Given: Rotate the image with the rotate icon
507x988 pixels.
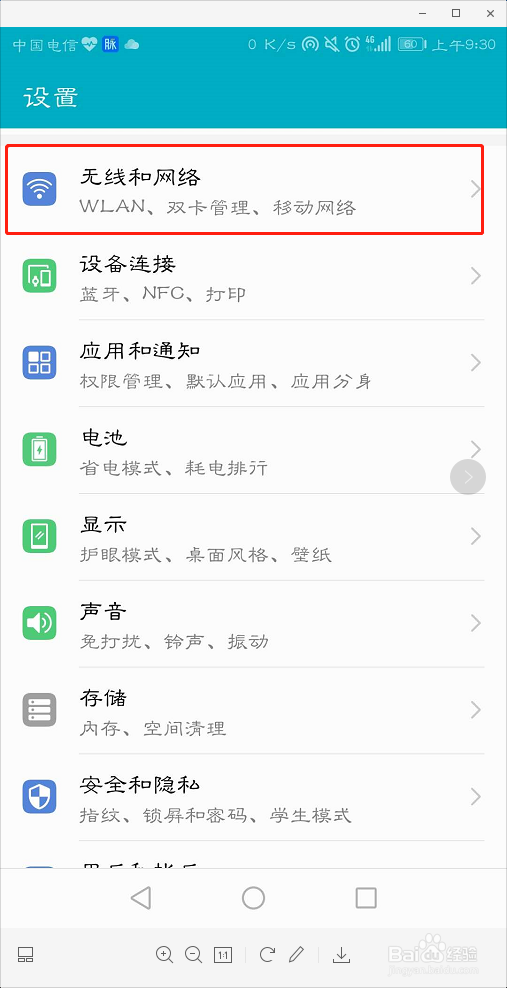Looking at the screenshot, I should click(x=267, y=955).
